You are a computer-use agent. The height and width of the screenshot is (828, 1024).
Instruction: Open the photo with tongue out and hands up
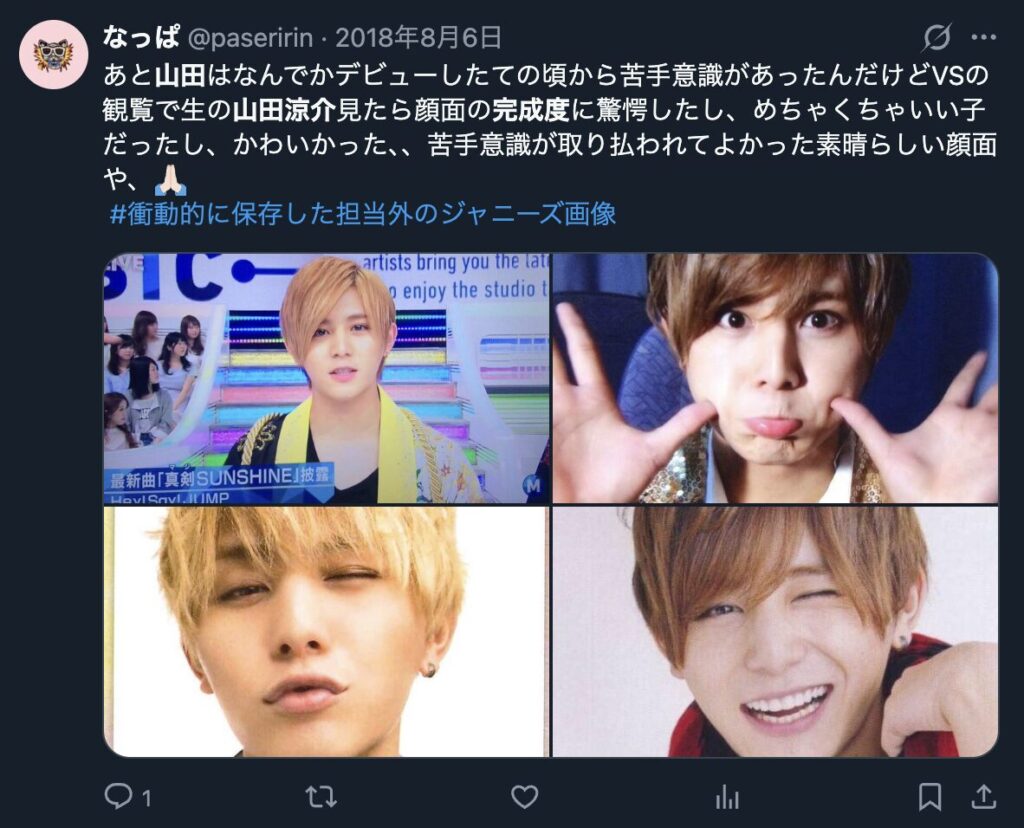pos(775,378)
